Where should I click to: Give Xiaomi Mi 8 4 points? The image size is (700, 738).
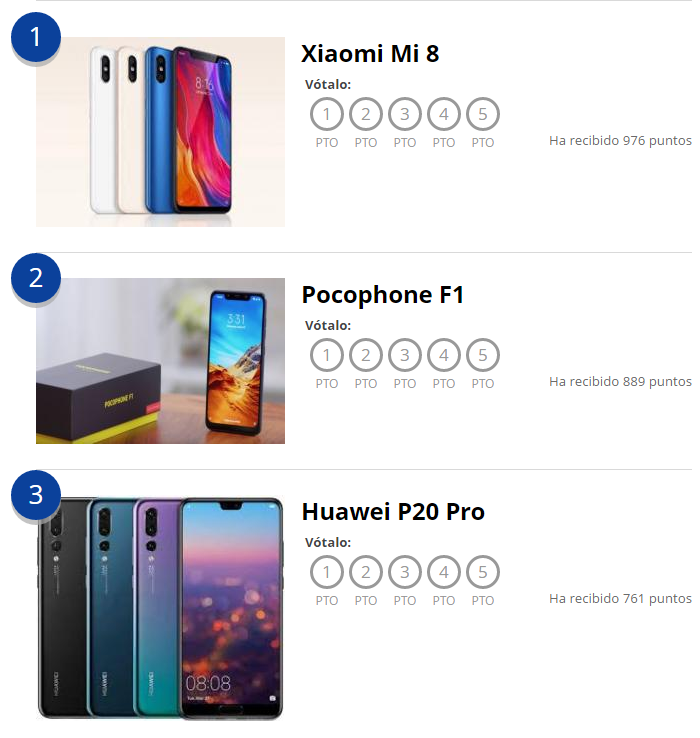click(x=444, y=115)
